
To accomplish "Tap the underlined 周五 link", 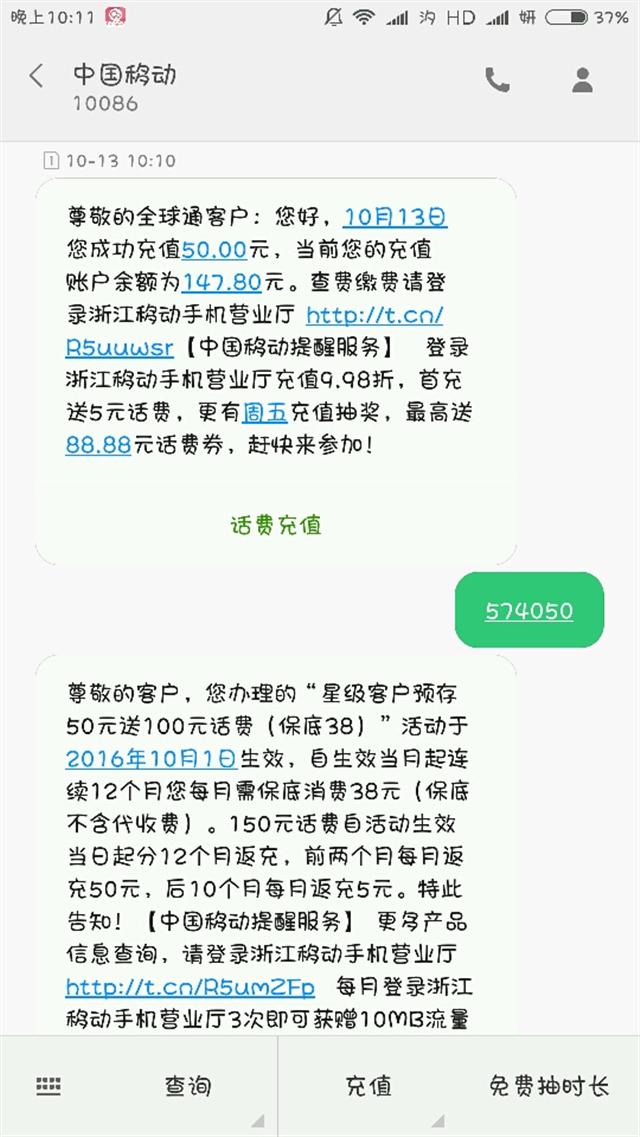I will pos(265,413).
